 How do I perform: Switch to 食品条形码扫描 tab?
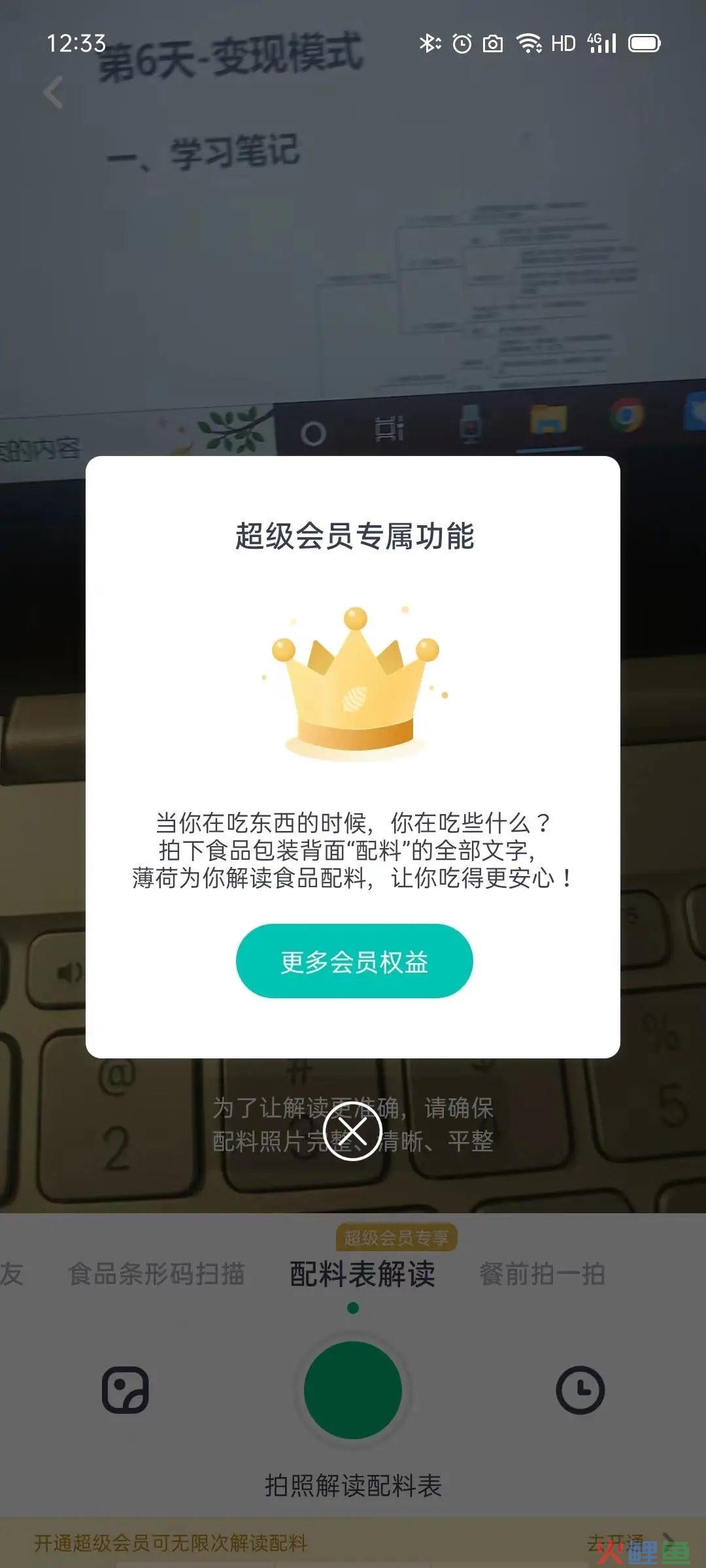point(156,1273)
